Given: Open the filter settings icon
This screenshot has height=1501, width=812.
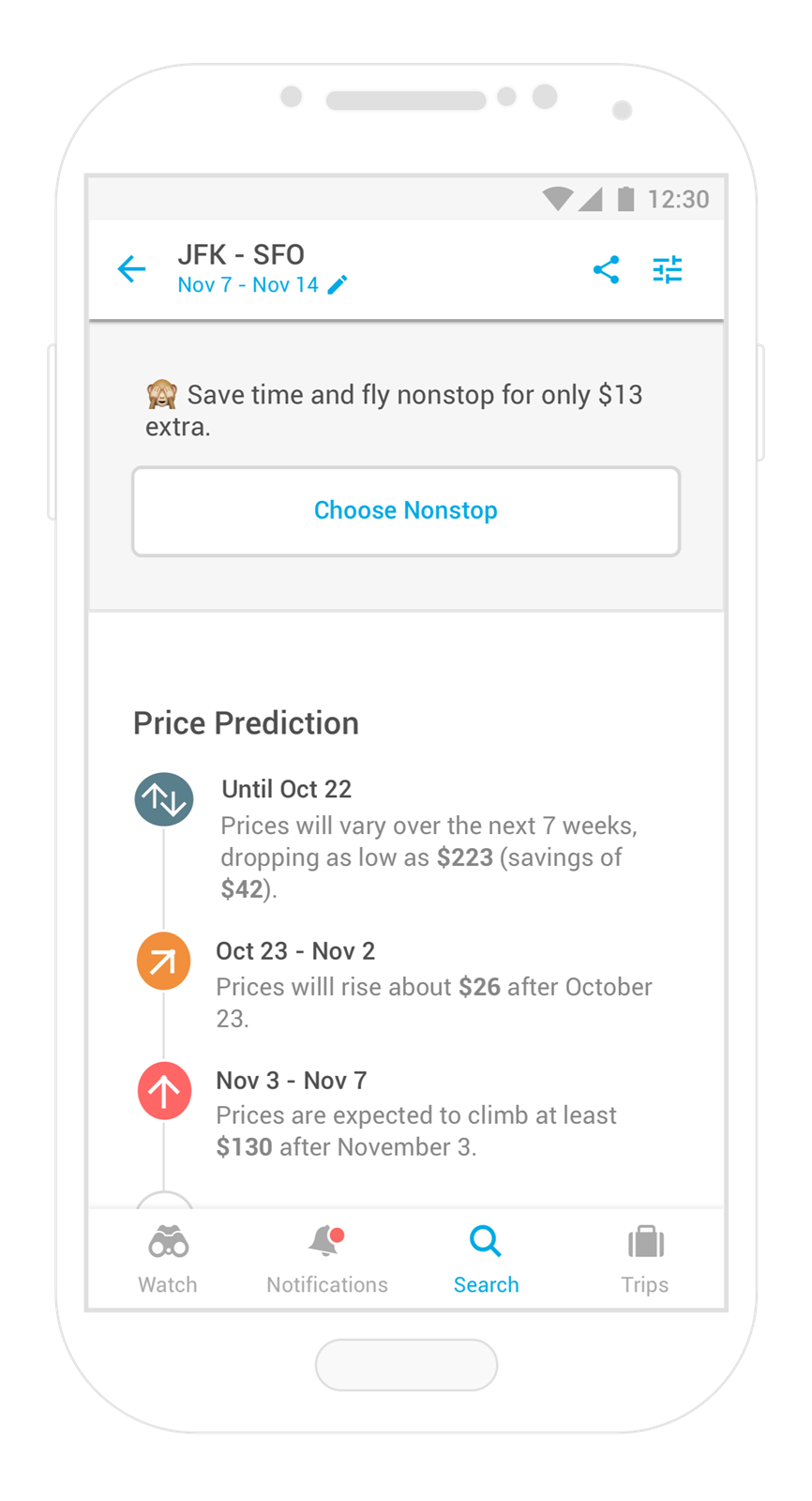Looking at the screenshot, I should [668, 269].
